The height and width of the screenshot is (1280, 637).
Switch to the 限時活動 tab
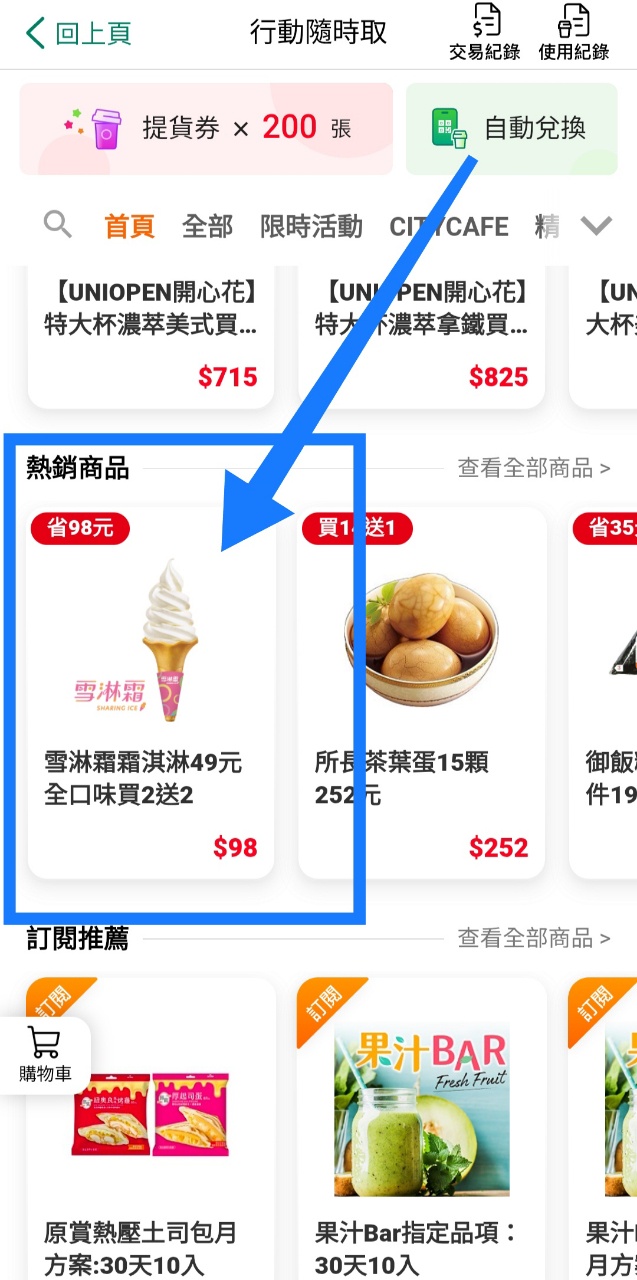tap(311, 226)
